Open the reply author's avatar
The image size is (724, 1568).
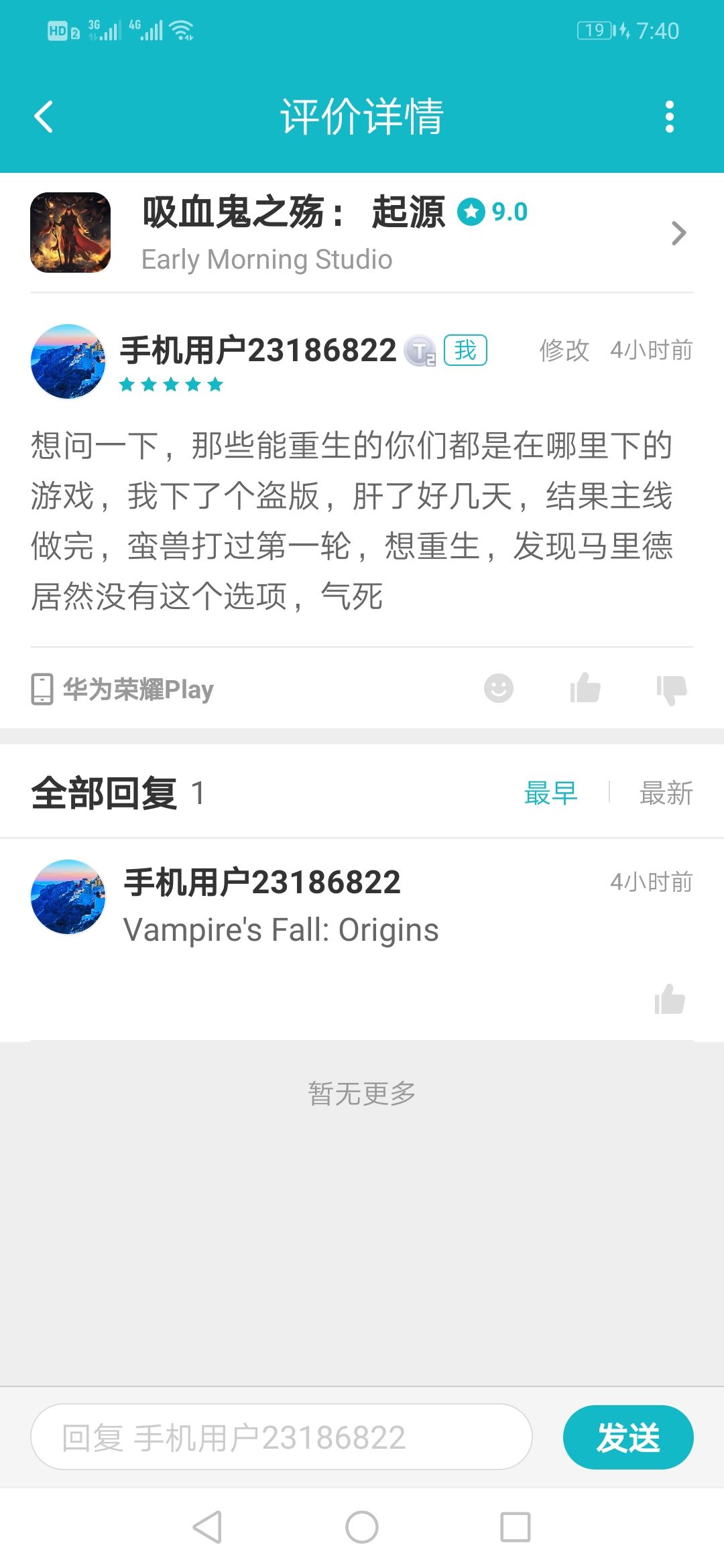pos(68,897)
